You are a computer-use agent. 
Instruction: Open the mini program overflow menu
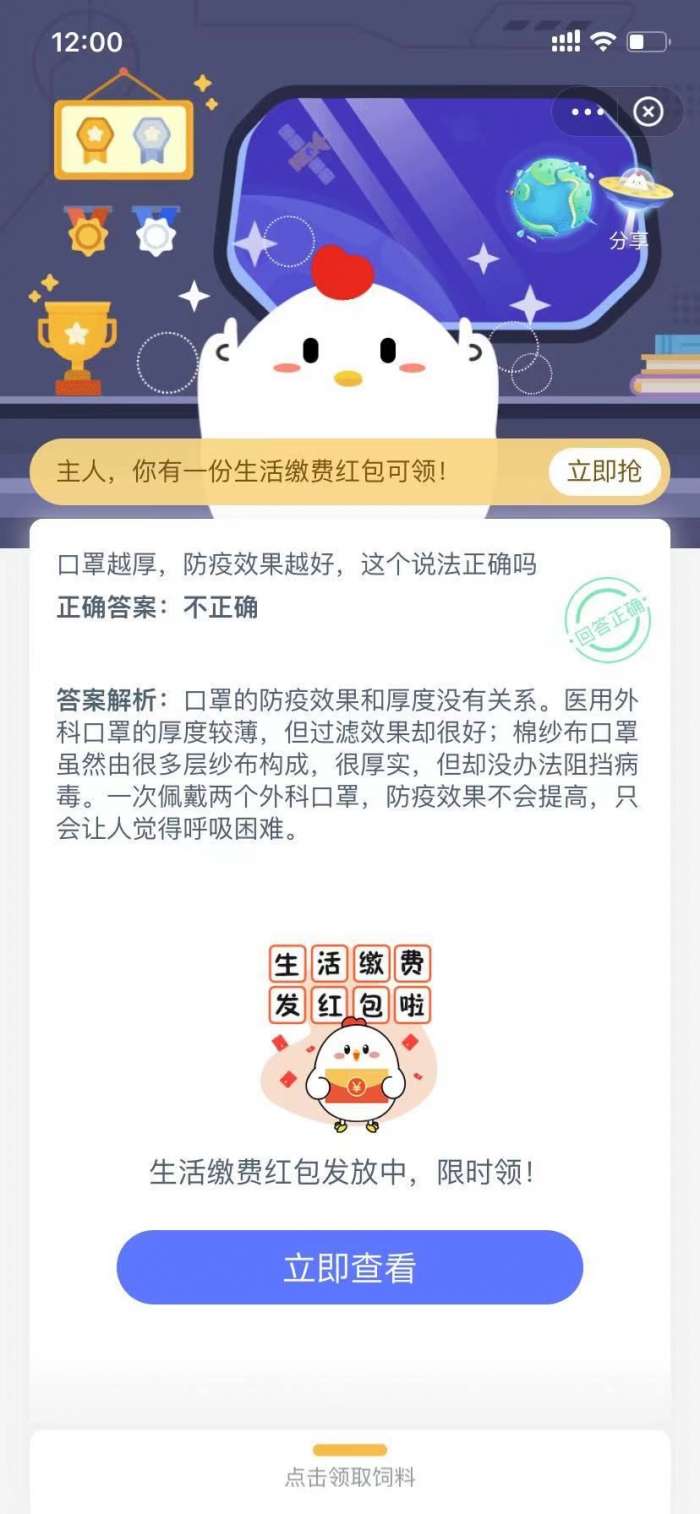[x=586, y=112]
